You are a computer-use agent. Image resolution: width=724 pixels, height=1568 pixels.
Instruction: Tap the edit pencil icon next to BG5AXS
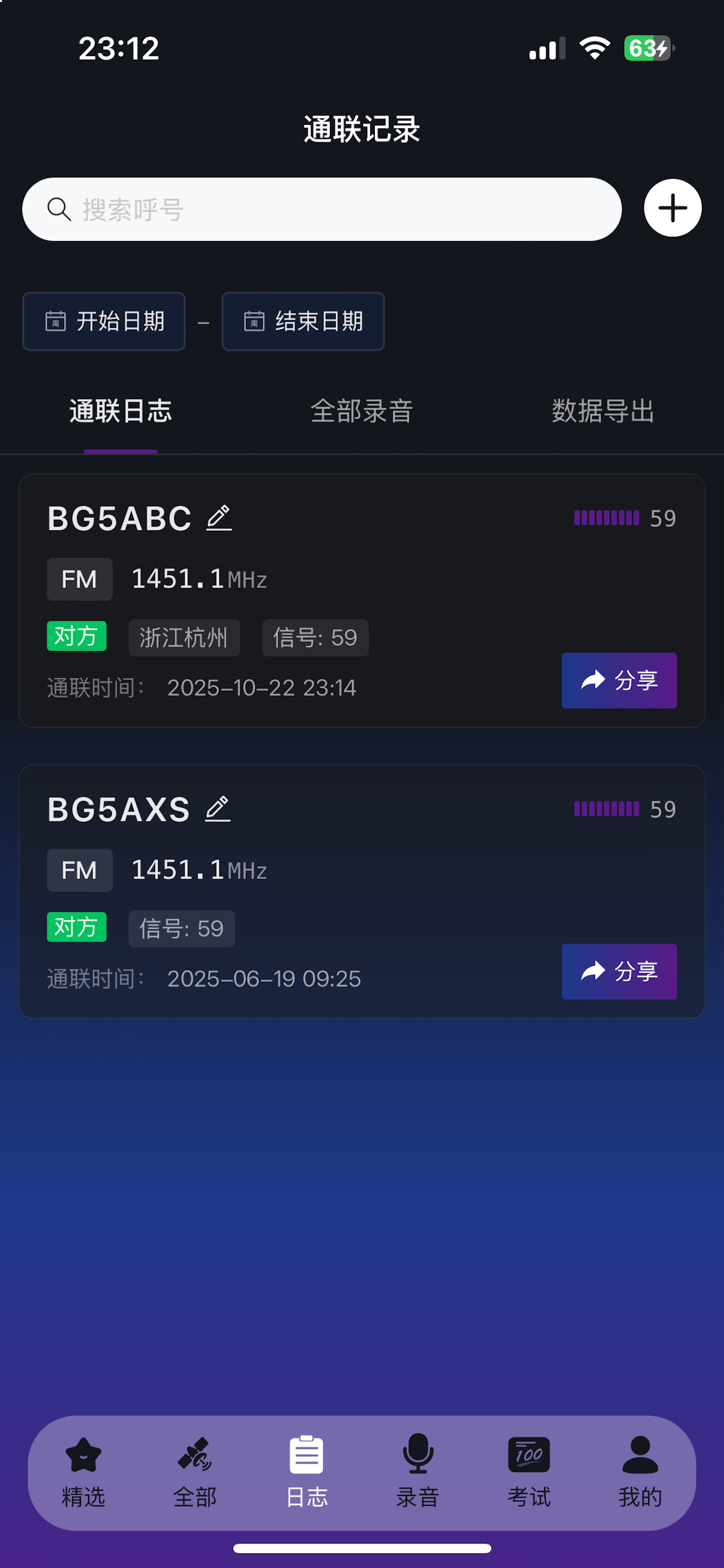coord(218,809)
